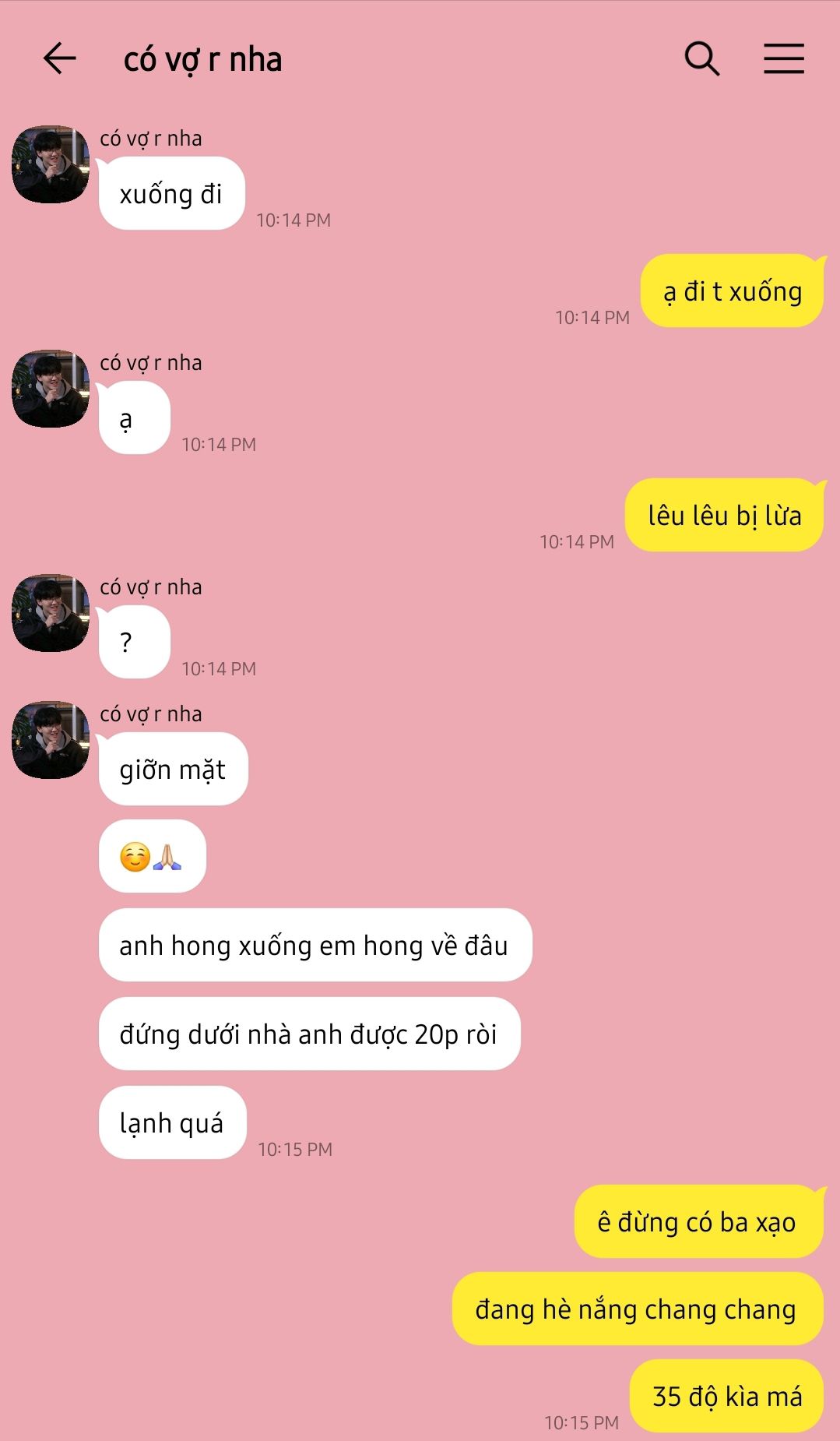
Task: Open the profile picture beside 'xuống đi'
Action: 51,164
